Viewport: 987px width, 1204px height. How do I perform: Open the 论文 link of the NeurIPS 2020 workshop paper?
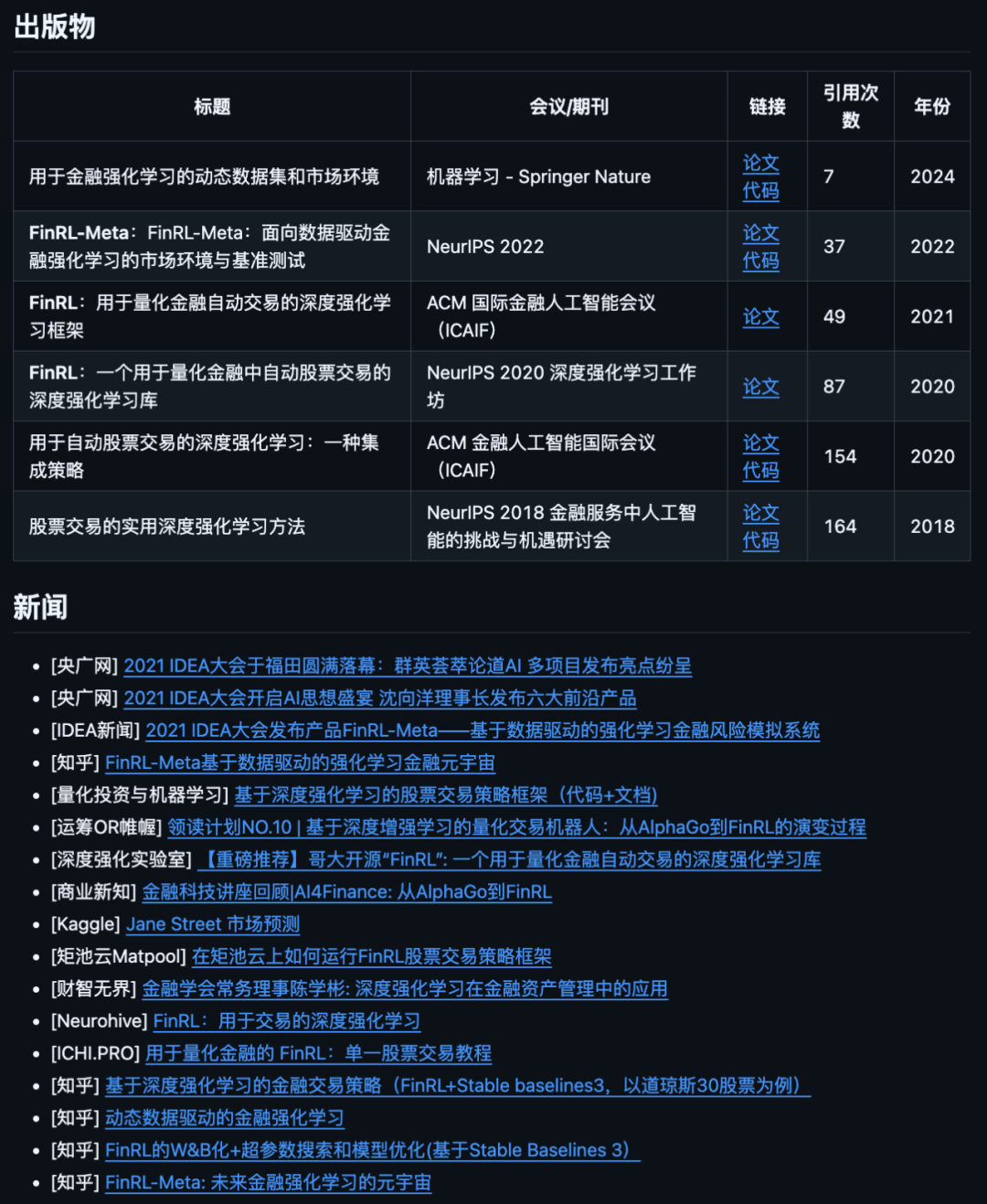pyautogui.click(x=760, y=387)
